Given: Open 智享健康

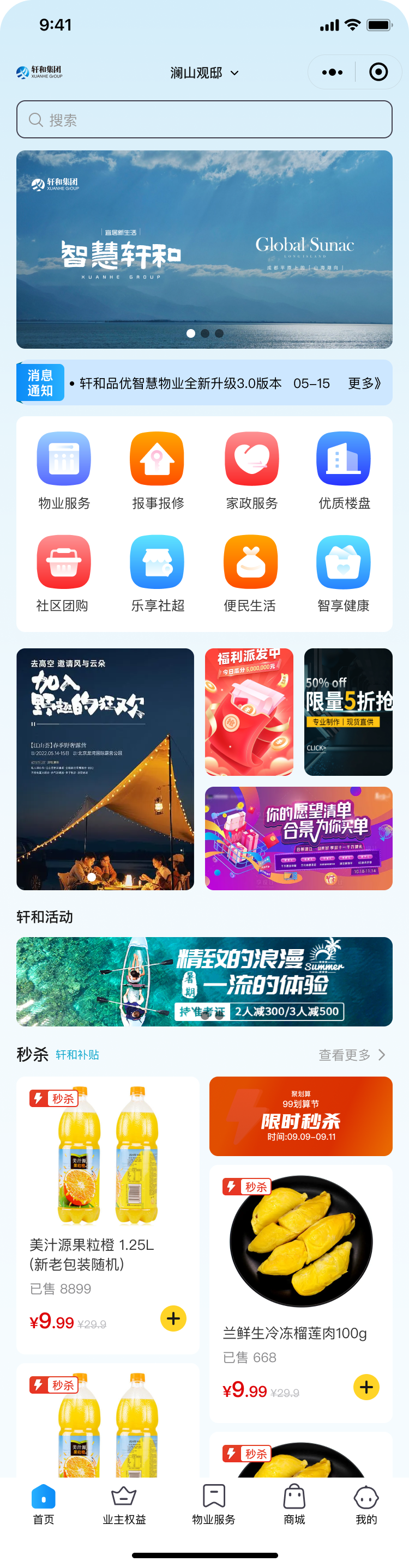Looking at the screenshot, I should 344,573.
